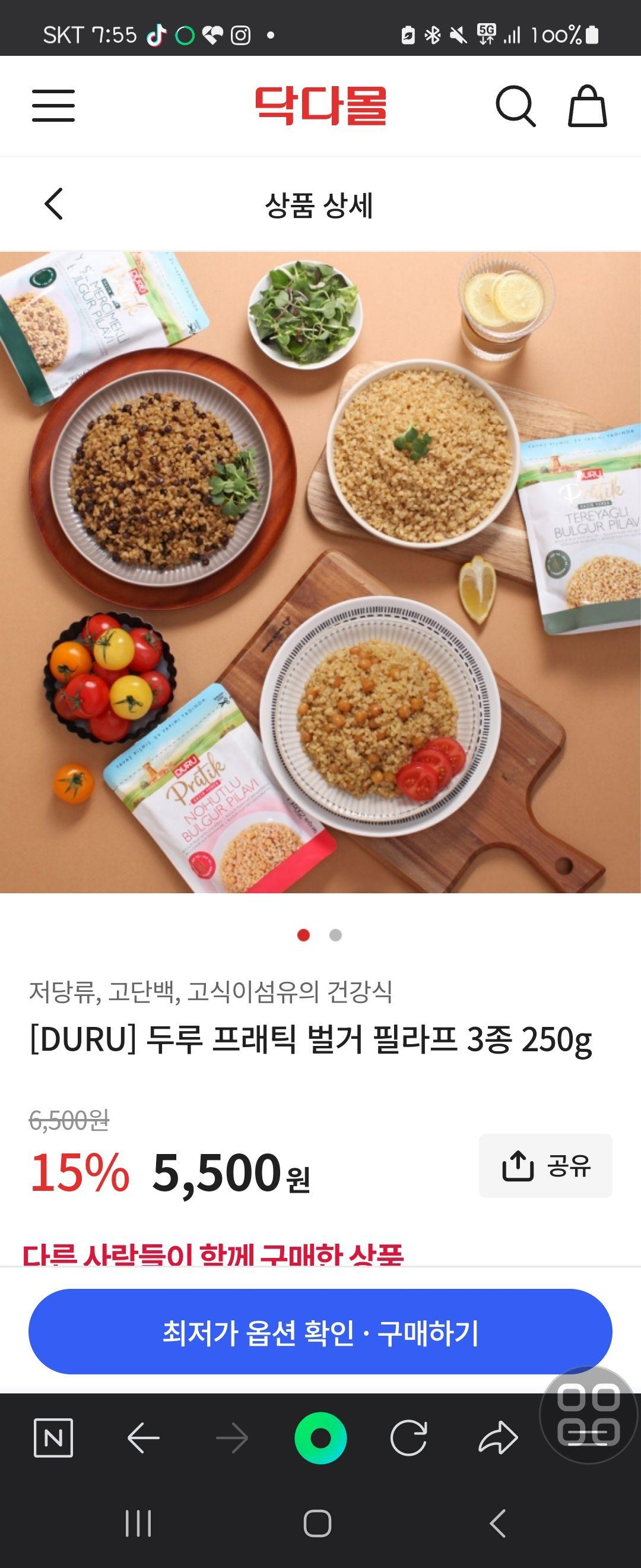Jump to the second product image dot
This screenshot has width=641, height=1568.
335,935
